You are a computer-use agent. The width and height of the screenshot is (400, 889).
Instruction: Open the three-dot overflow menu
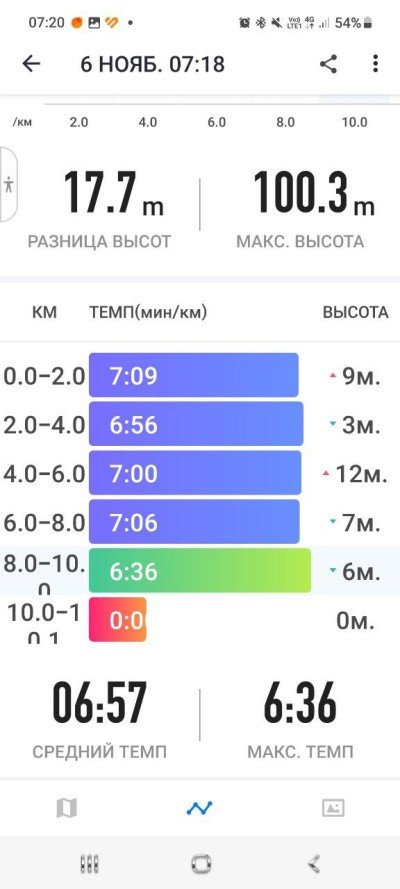[x=375, y=64]
